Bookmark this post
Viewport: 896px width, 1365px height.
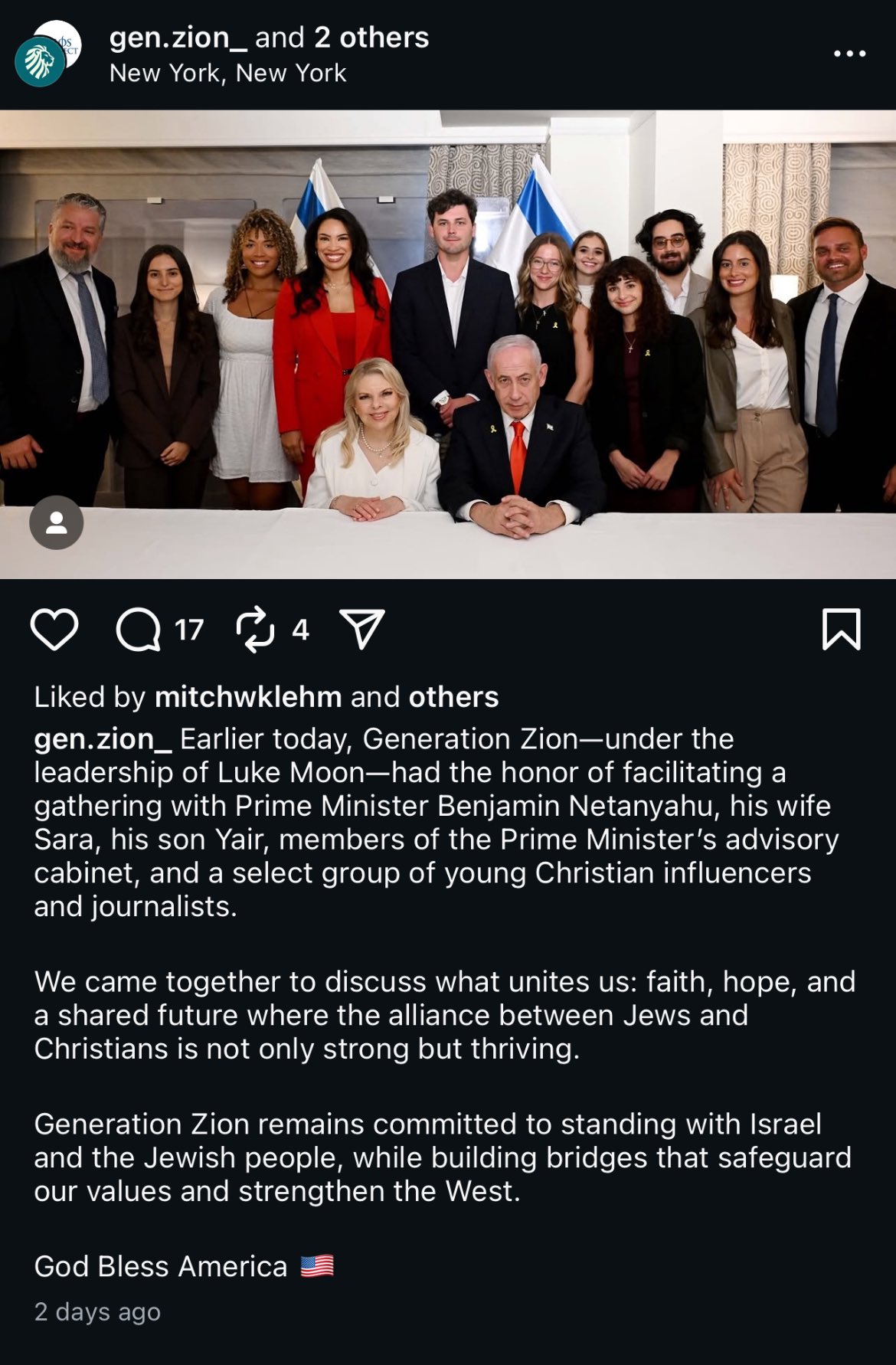841,630
